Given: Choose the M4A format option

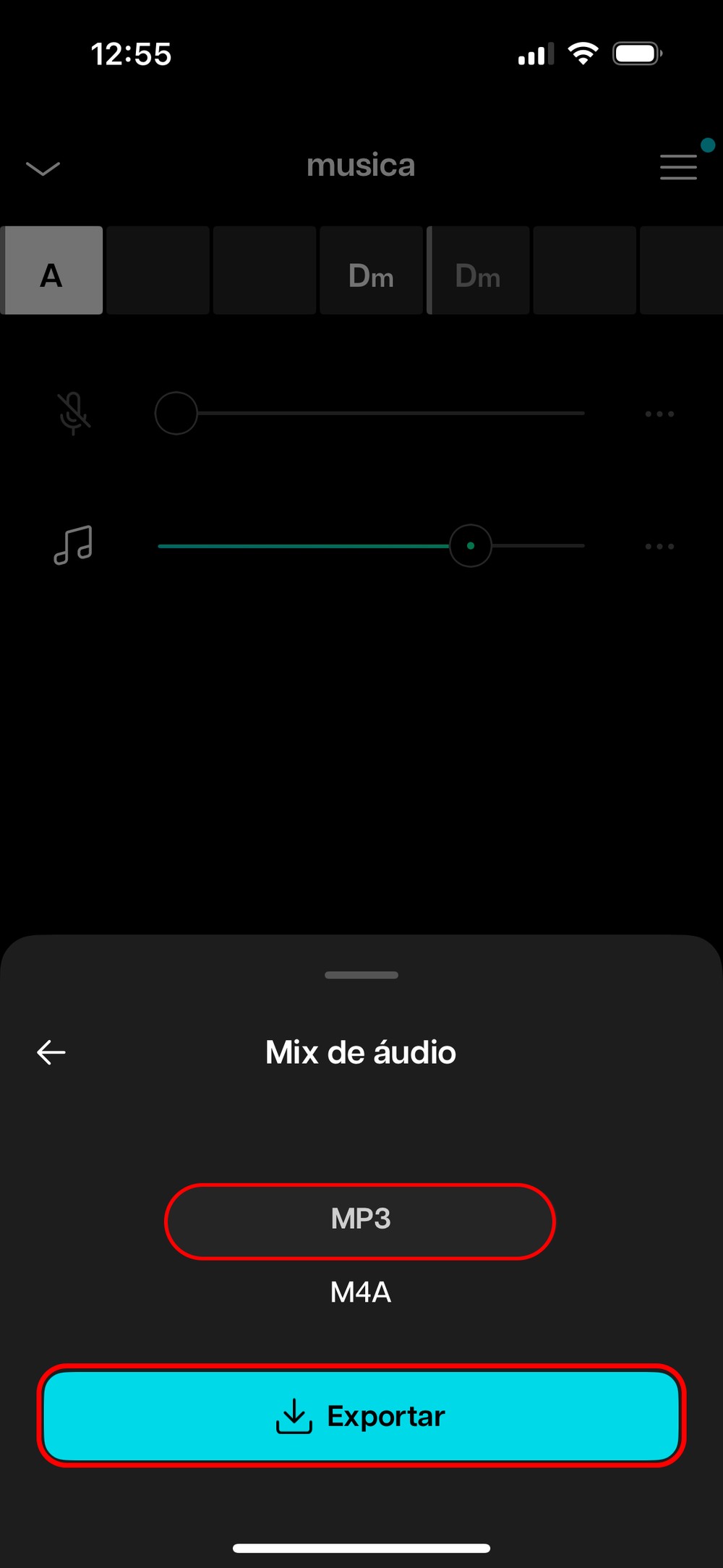Looking at the screenshot, I should pyautogui.click(x=360, y=1292).
